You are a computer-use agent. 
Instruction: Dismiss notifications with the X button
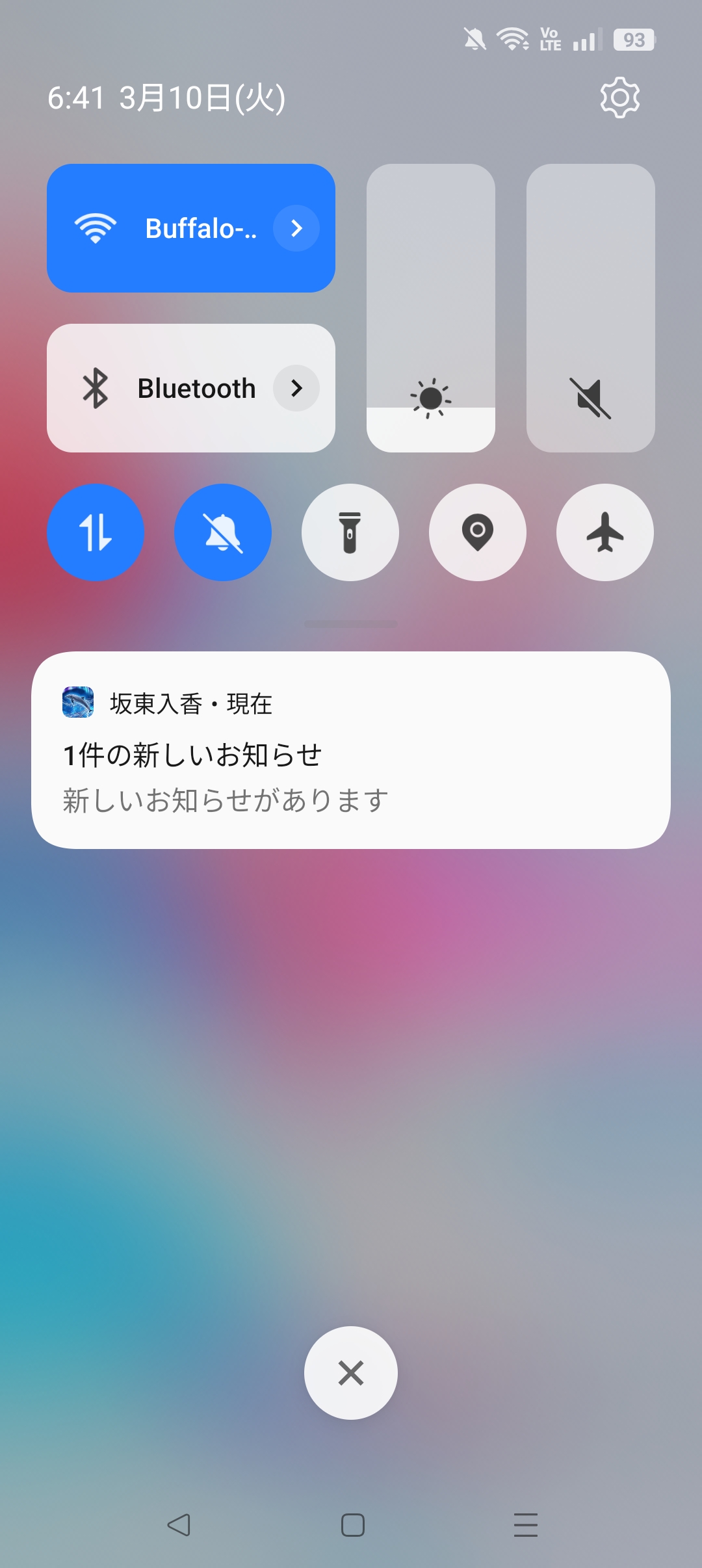350,1374
